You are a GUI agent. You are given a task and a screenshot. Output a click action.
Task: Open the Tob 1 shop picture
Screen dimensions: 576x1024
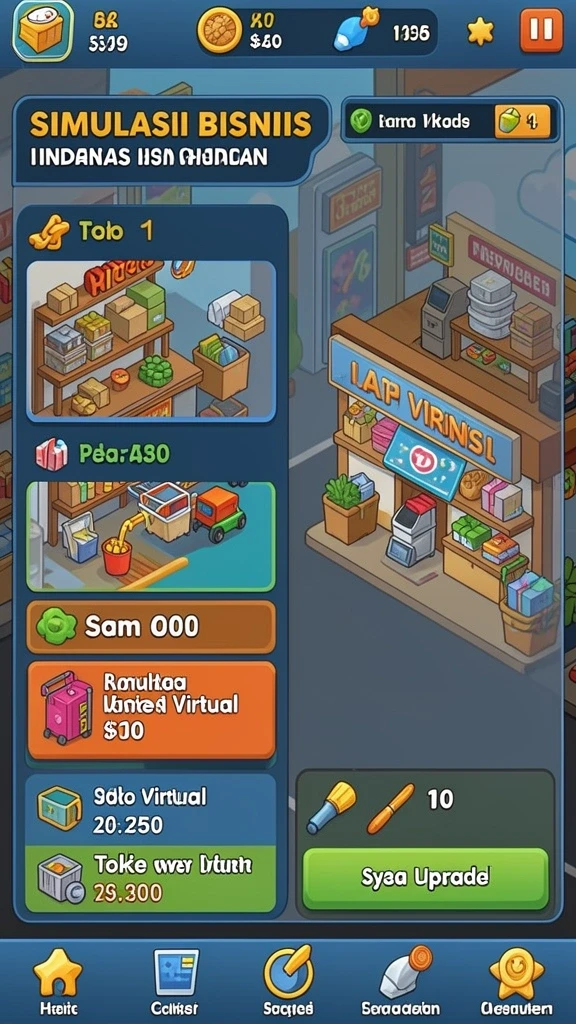click(x=151, y=340)
